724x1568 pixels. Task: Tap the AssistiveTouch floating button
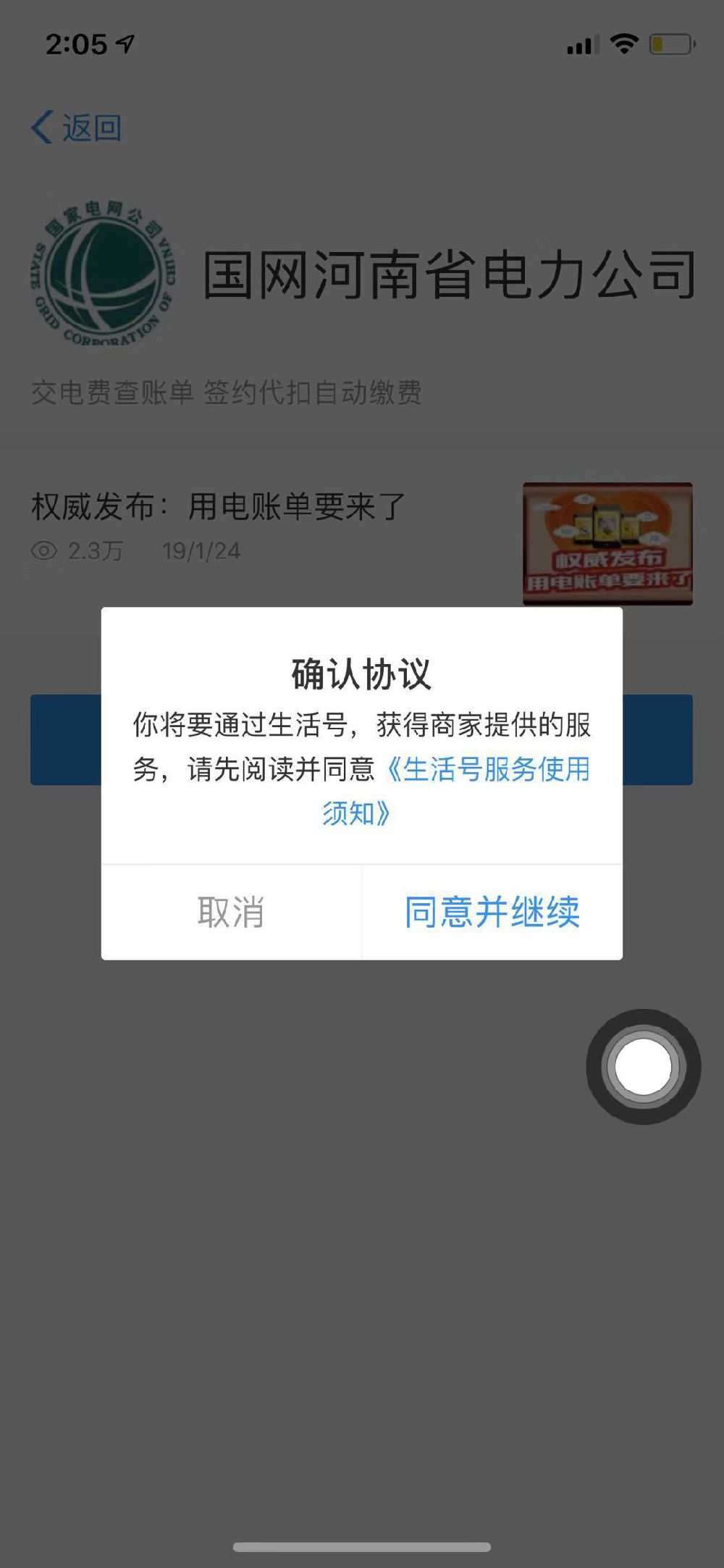643,1066
